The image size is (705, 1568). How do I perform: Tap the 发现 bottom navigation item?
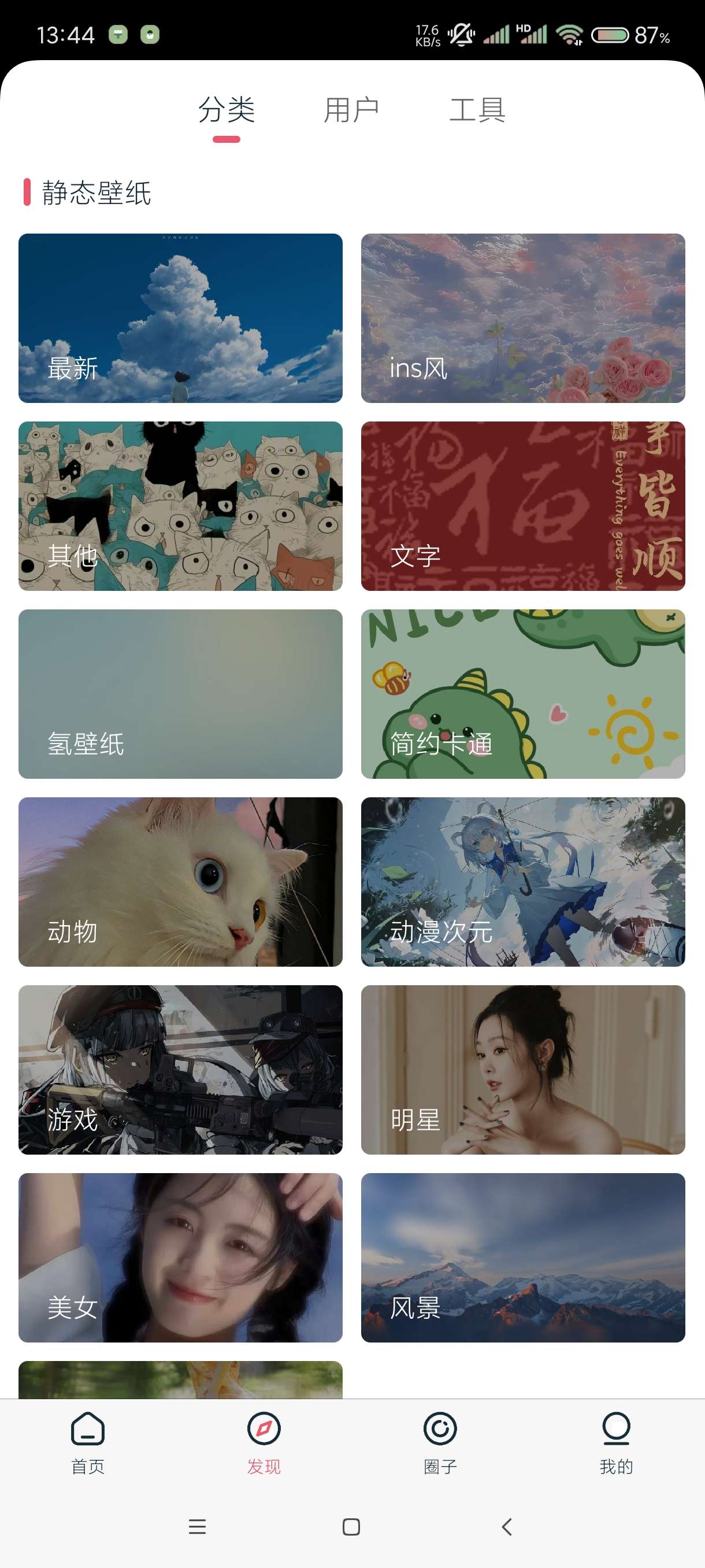tap(264, 1443)
